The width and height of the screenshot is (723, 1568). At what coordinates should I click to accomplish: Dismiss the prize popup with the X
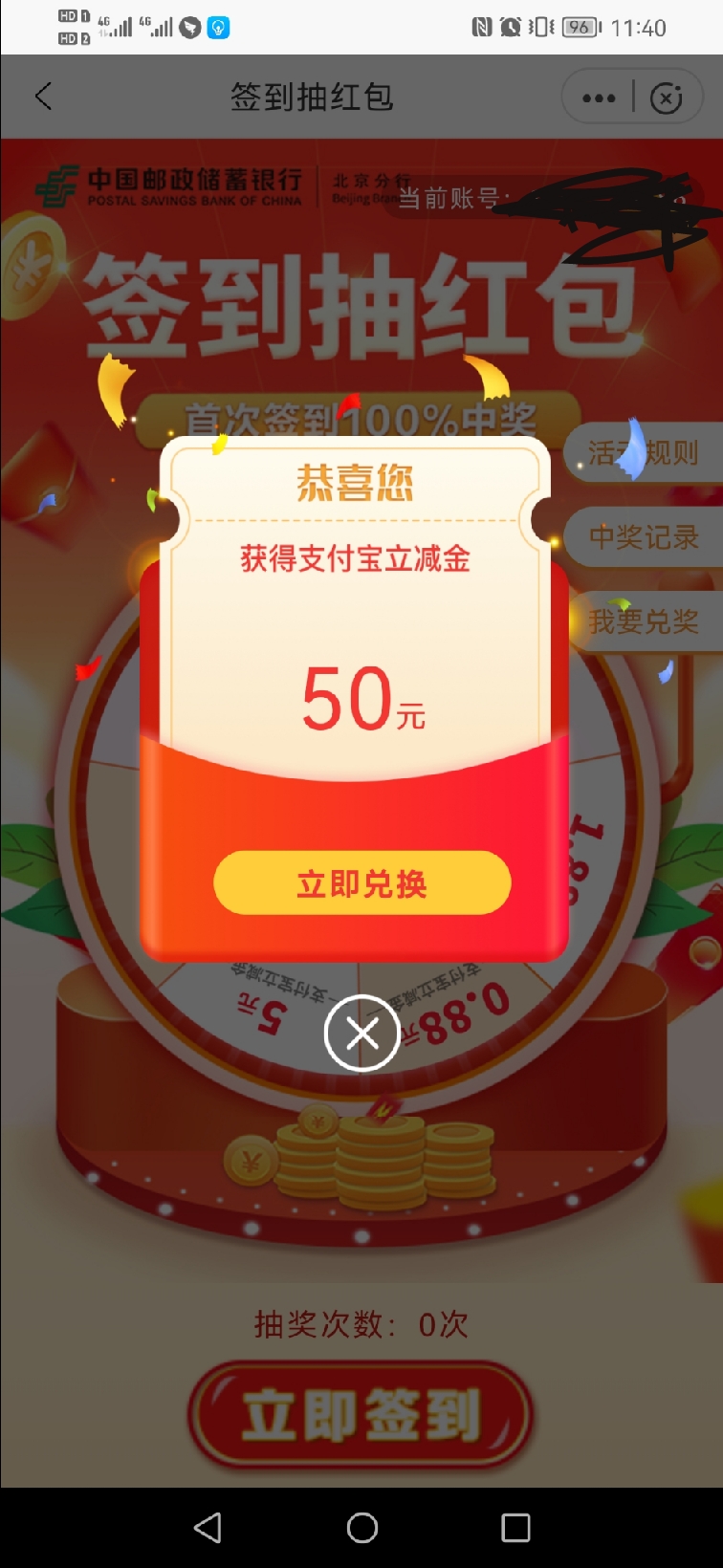pos(361,1034)
